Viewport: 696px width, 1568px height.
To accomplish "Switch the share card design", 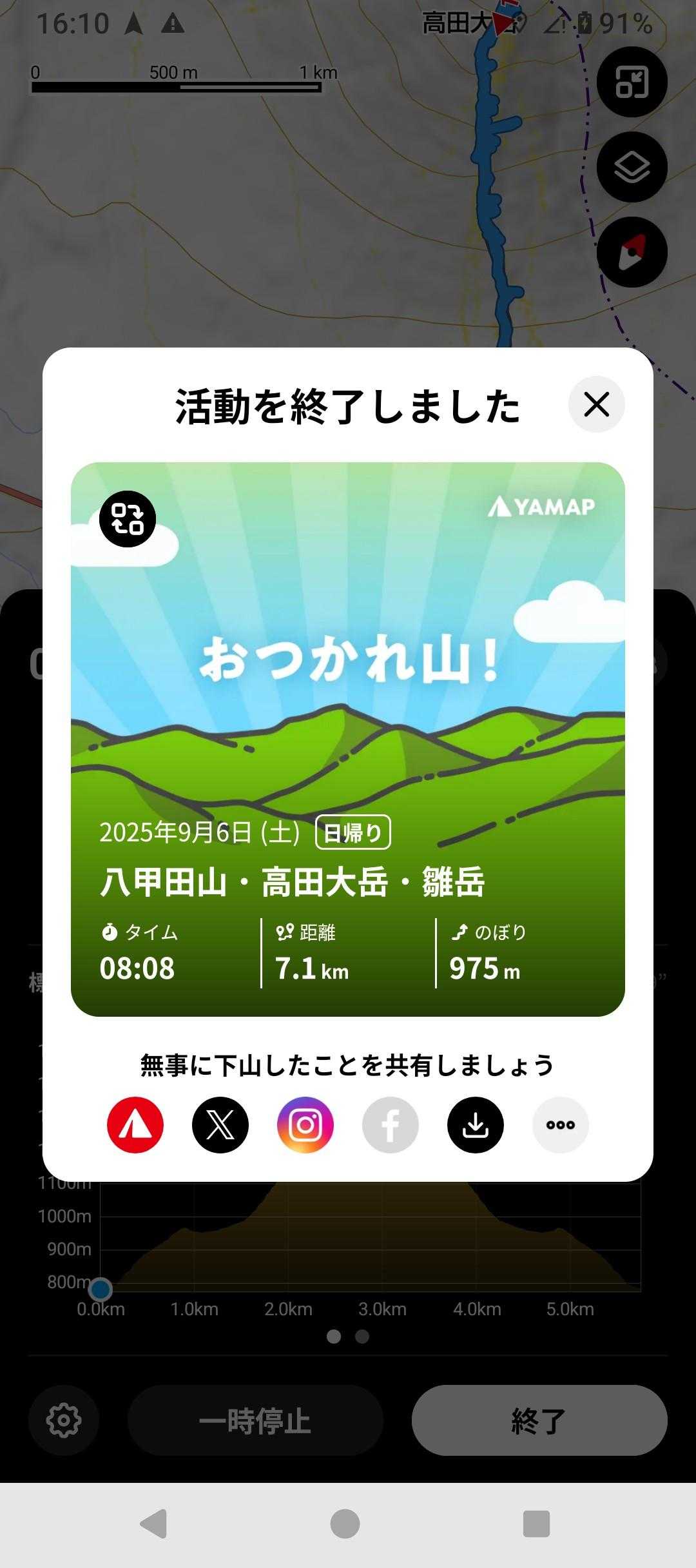I will click(x=128, y=519).
